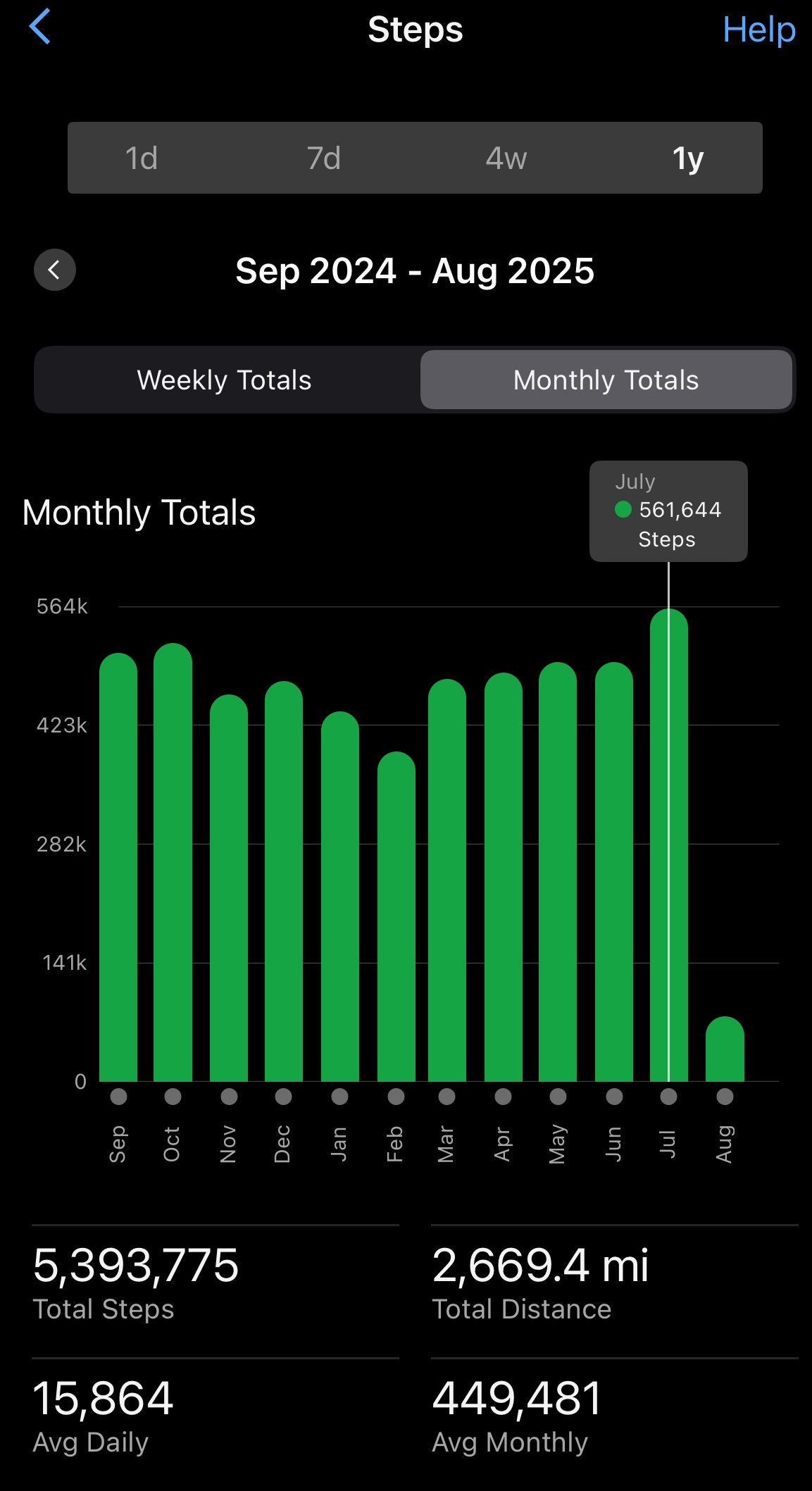Switch to Weekly Totals
812x1491 pixels.
pos(225,380)
